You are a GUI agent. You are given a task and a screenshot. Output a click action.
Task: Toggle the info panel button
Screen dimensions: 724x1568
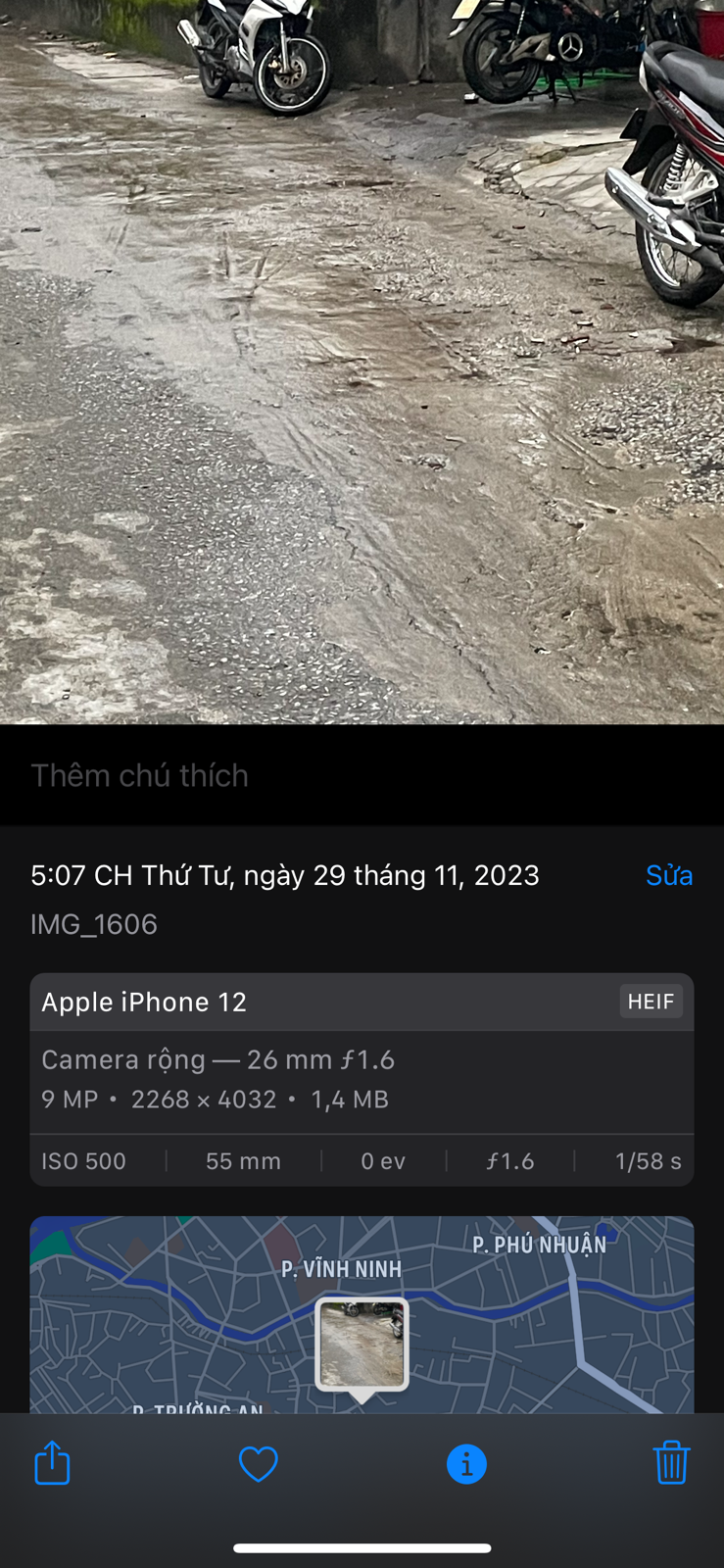click(466, 1464)
